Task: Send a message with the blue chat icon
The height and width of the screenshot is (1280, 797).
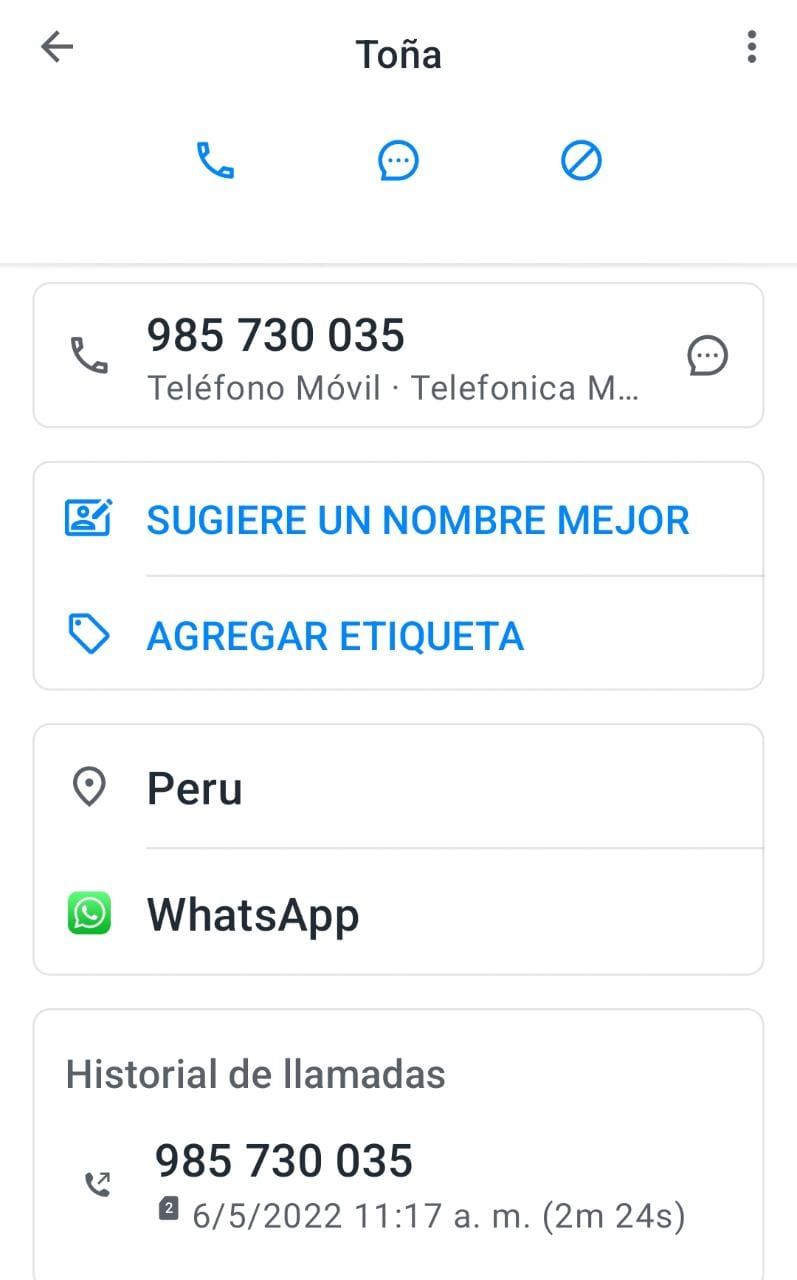Action: click(x=398, y=160)
